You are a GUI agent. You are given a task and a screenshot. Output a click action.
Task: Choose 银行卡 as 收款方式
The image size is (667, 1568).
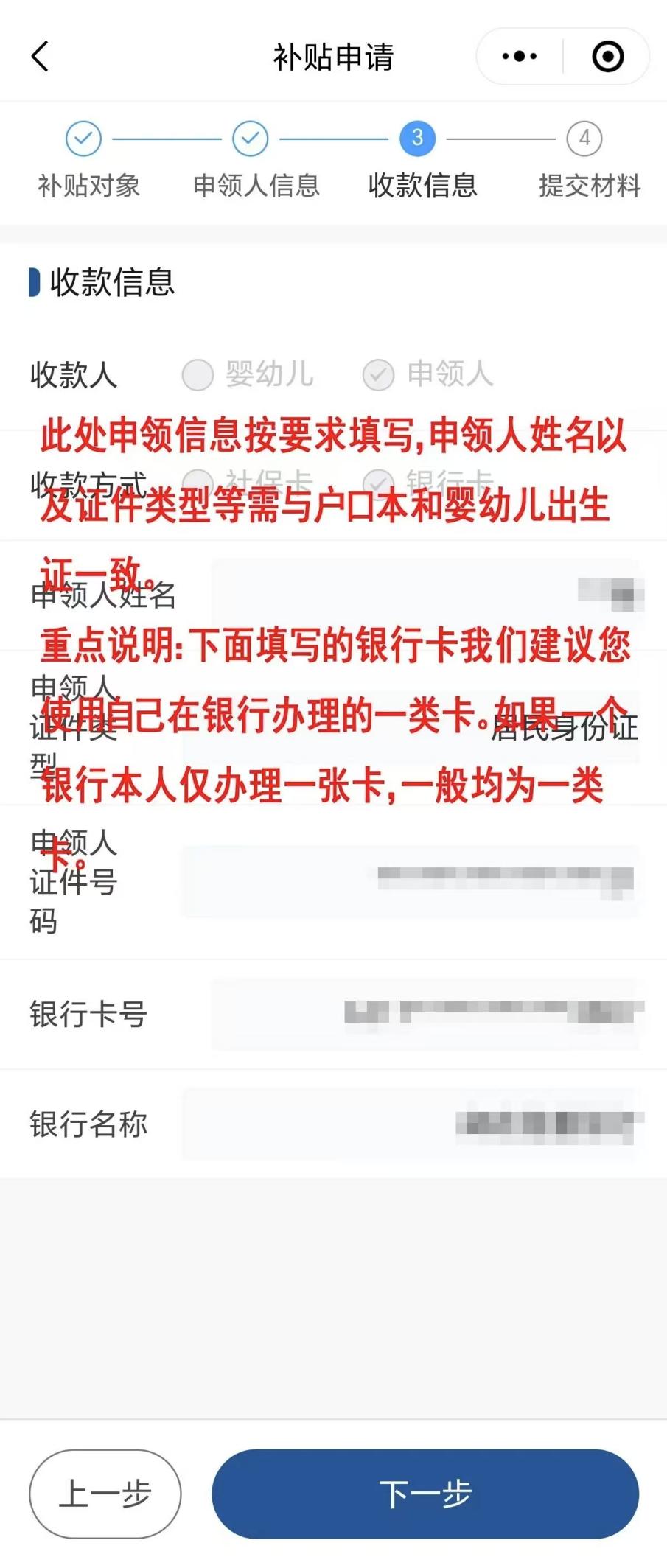378,483
